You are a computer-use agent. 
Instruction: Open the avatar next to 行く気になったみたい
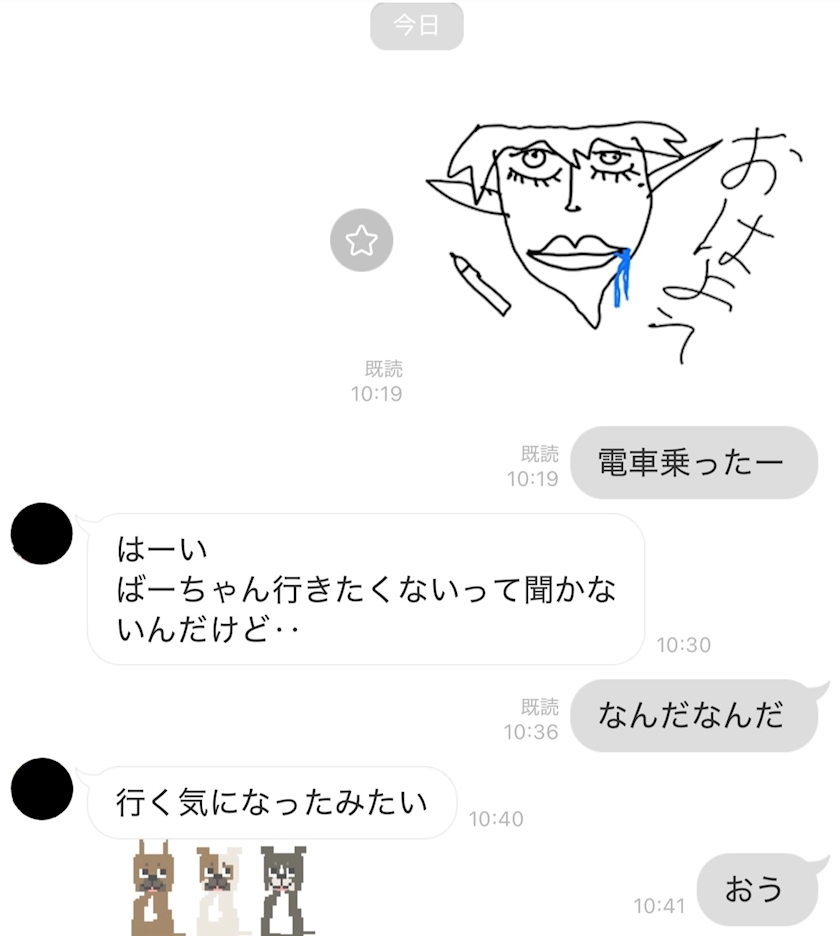[42, 789]
